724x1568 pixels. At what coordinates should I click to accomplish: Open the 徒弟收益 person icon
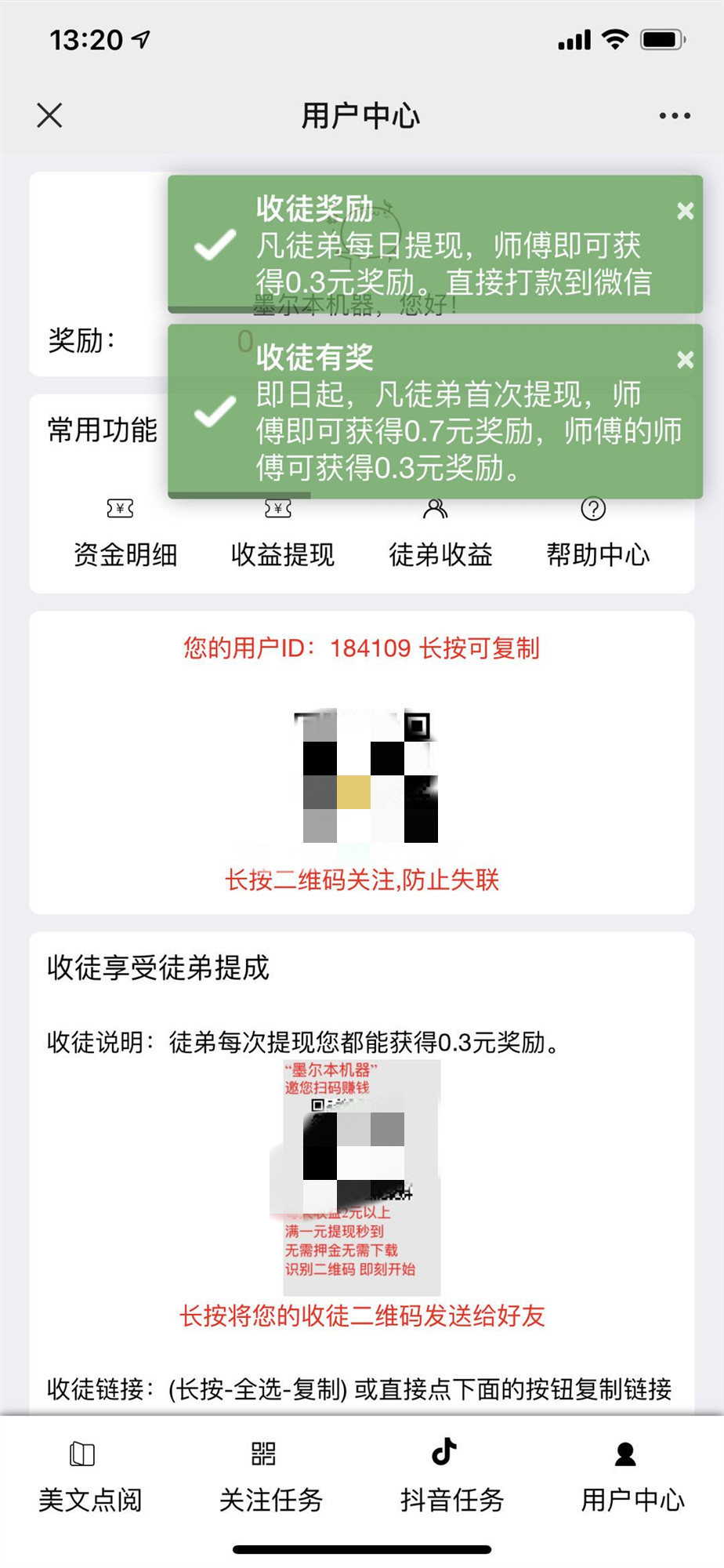coord(436,508)
